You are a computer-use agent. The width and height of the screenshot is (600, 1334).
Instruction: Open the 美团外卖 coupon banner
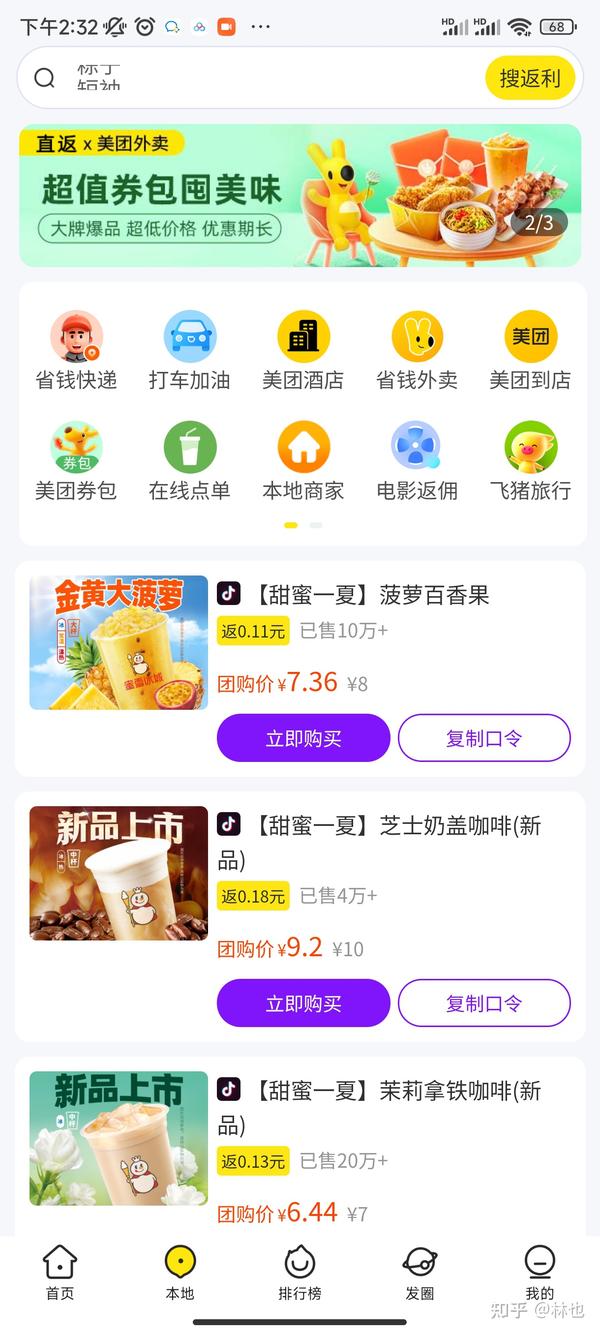click(300, 196)
